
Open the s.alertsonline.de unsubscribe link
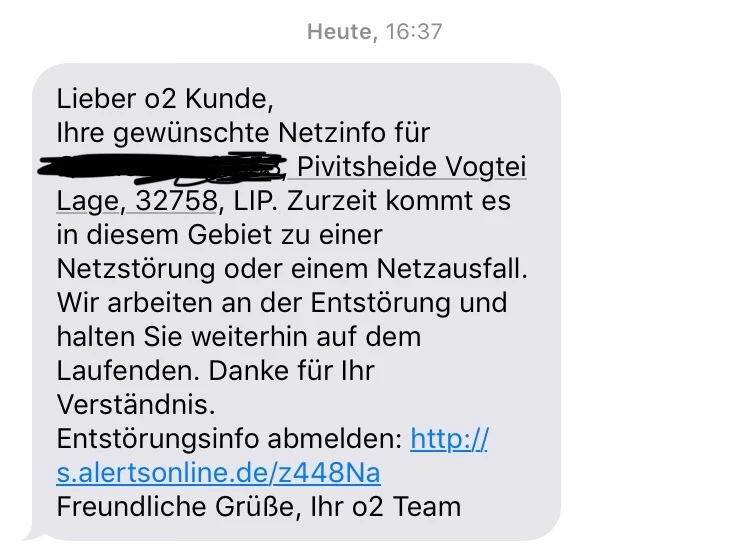[x=218, y=472]
